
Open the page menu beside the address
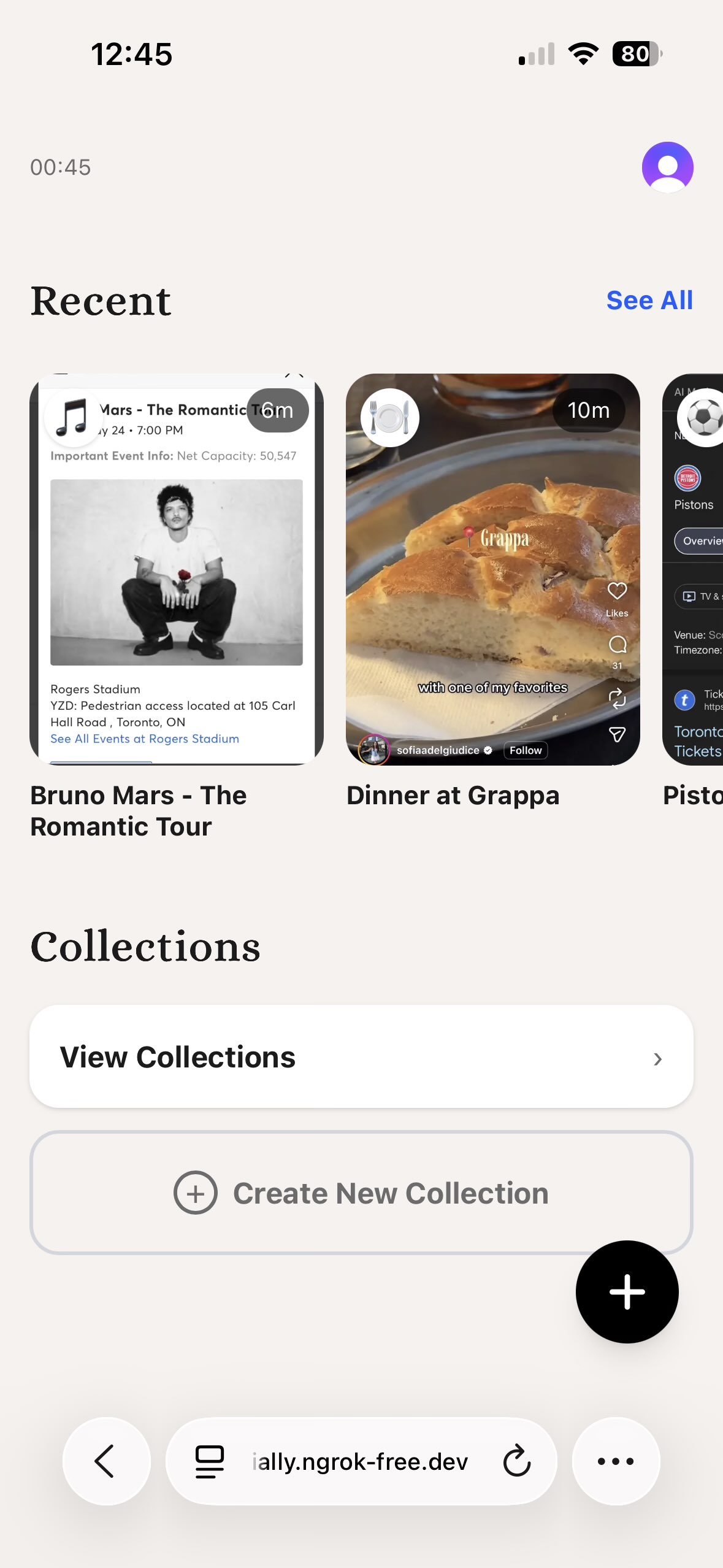210,1461
